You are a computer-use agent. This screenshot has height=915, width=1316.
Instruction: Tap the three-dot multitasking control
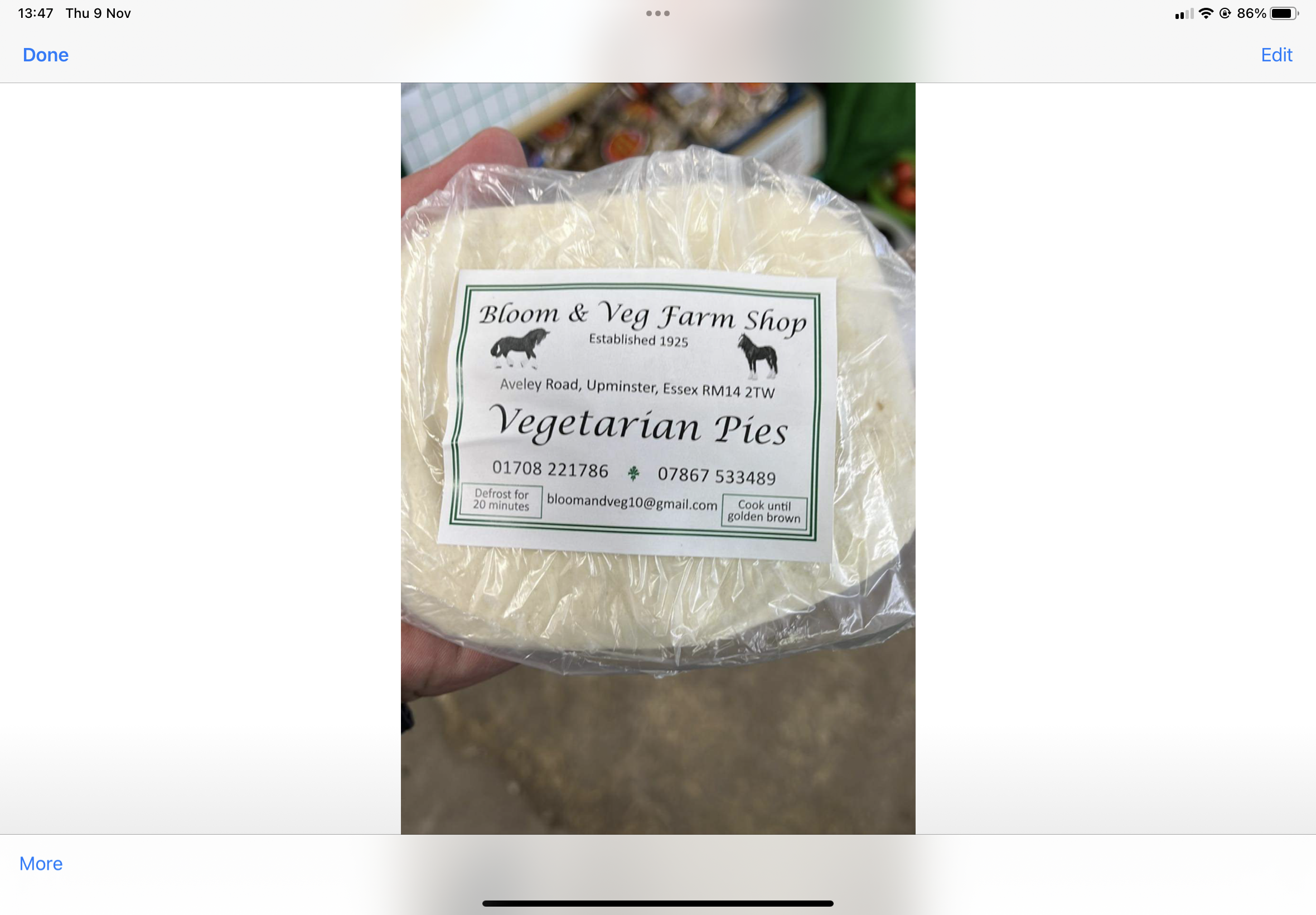pyautogui.click(x=657, y=13)
